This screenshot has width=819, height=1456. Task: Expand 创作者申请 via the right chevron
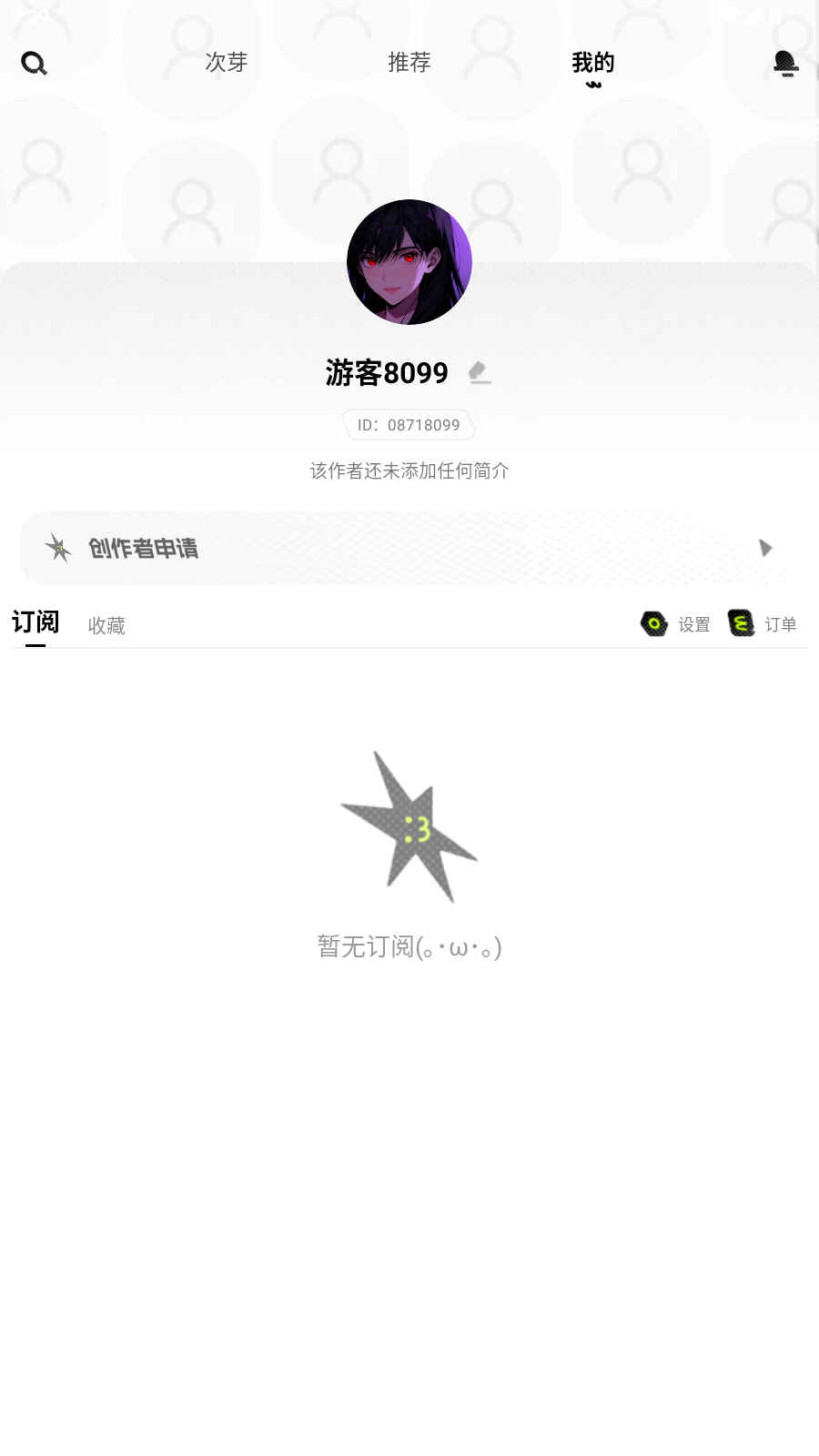[765, 548]
